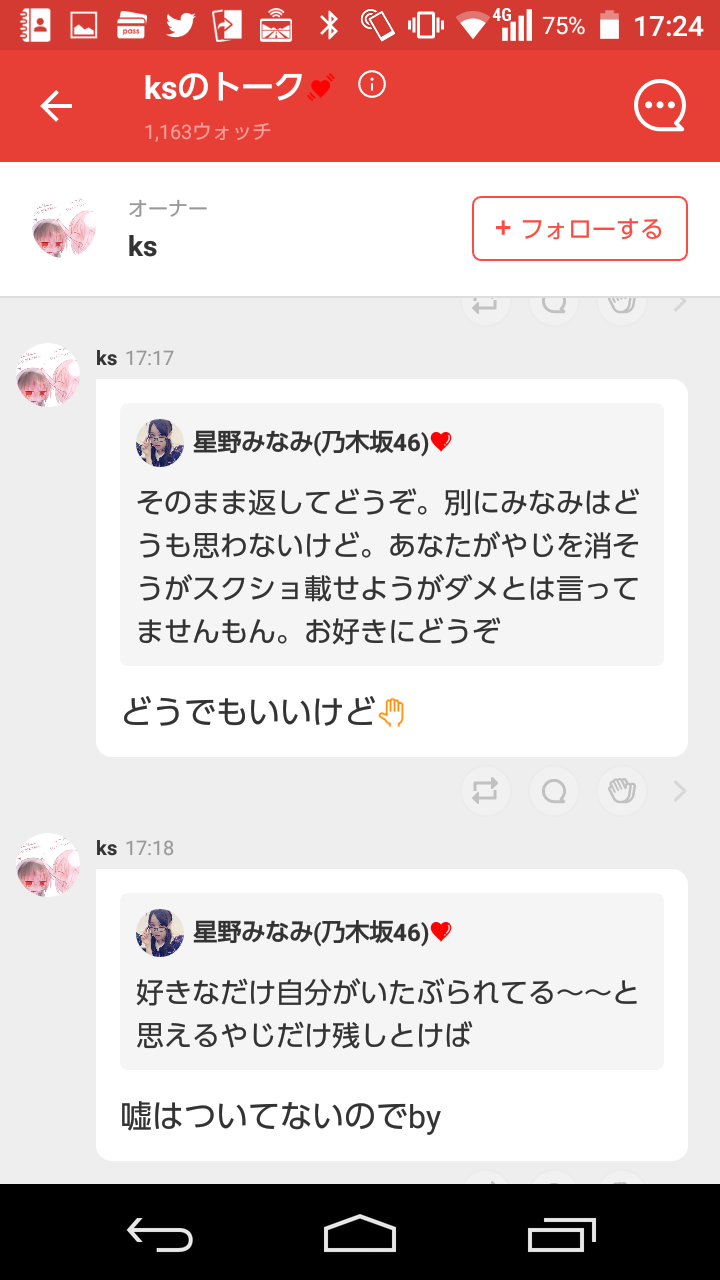Screen dimensions: 720x1280
Task: Follow ks with the フォローする button
Action: tap(579, 228)
